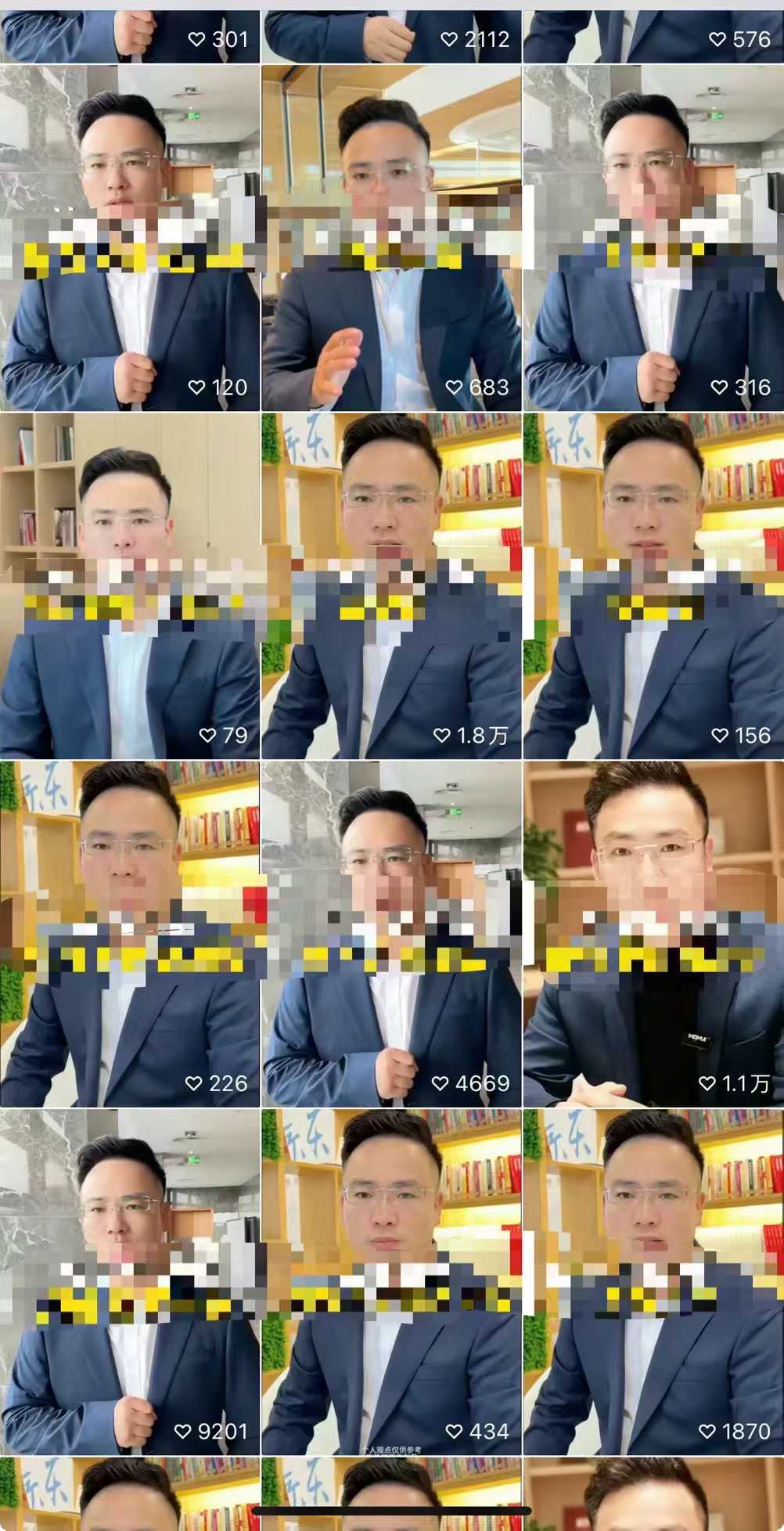
Task: Open the video tile with 79 likes
Action: point(129,585)
